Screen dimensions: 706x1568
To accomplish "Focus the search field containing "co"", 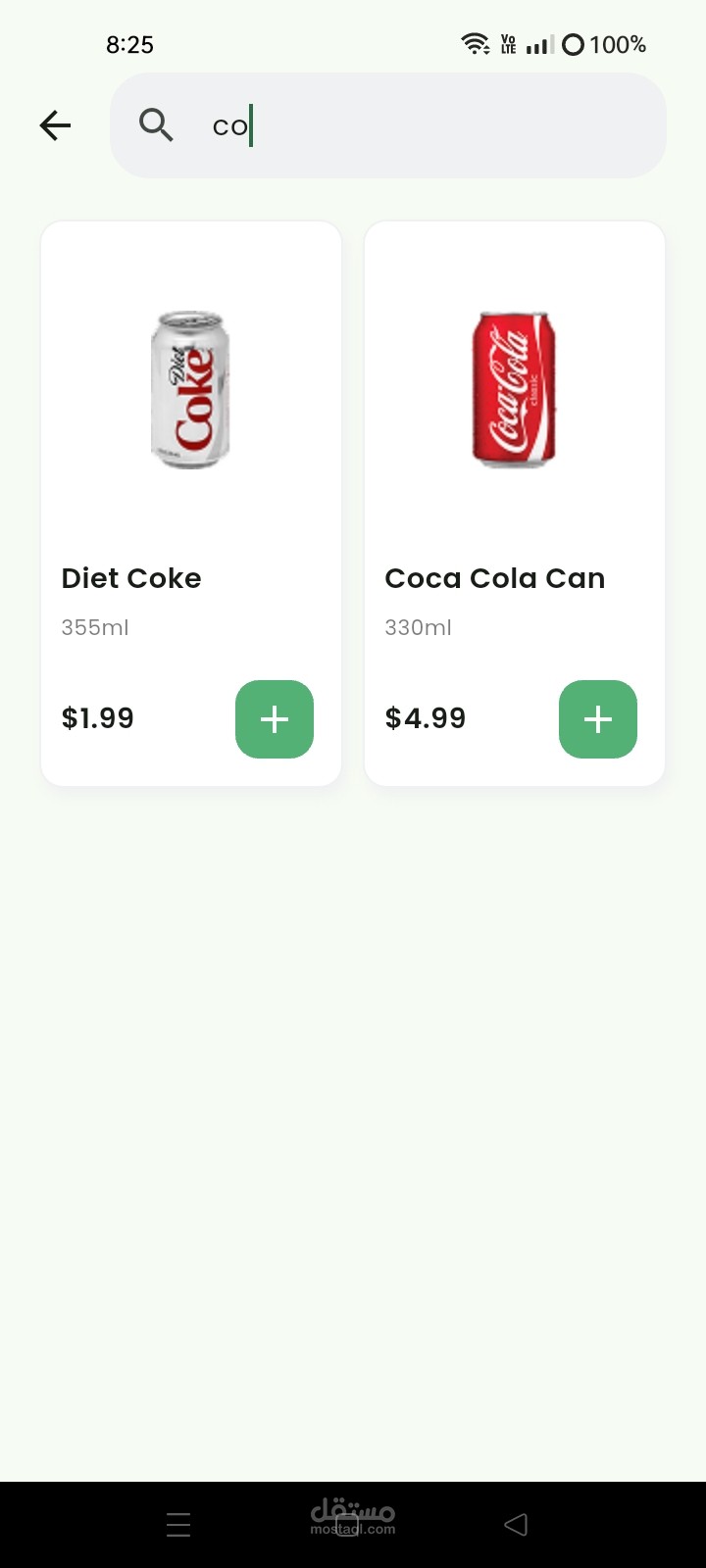I will click(x=412, y=125).
